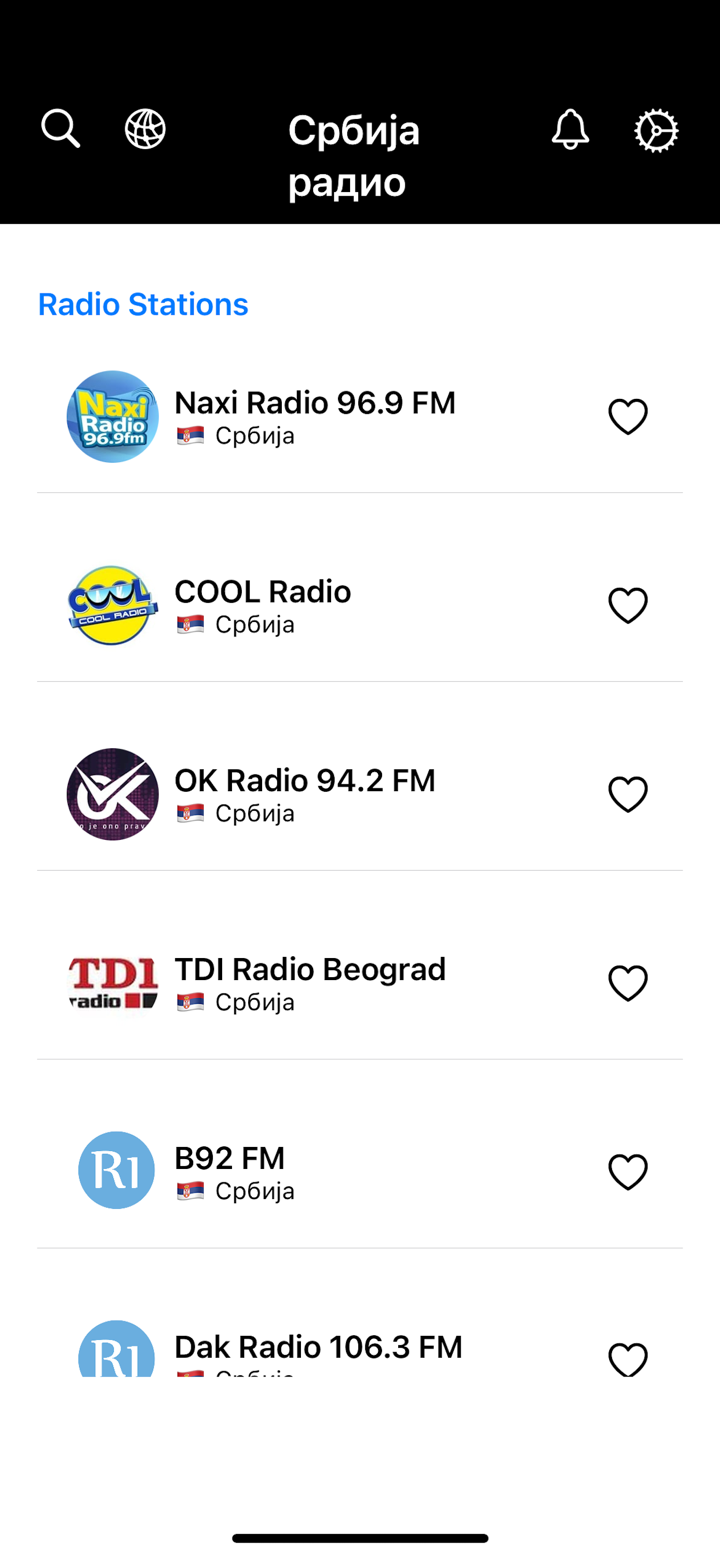The image size is (720, 1558).
Task: Favorite OK Radio 94.2 FM station
Action: pyautogui.click(x=628, y=794)
